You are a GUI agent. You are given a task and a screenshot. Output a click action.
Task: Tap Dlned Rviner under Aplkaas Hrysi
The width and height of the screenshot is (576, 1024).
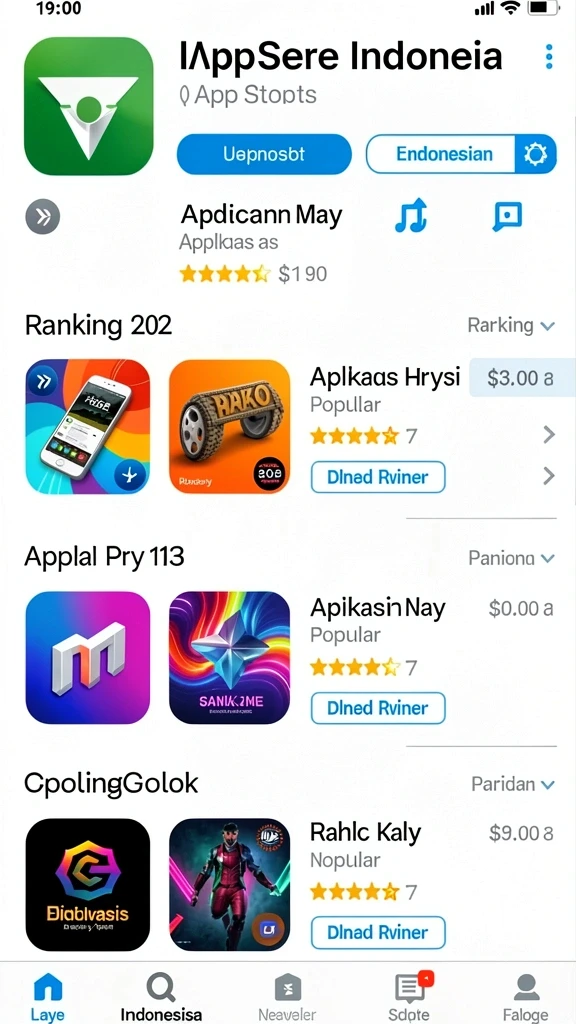pyautogui.click(x=377, y=477)
